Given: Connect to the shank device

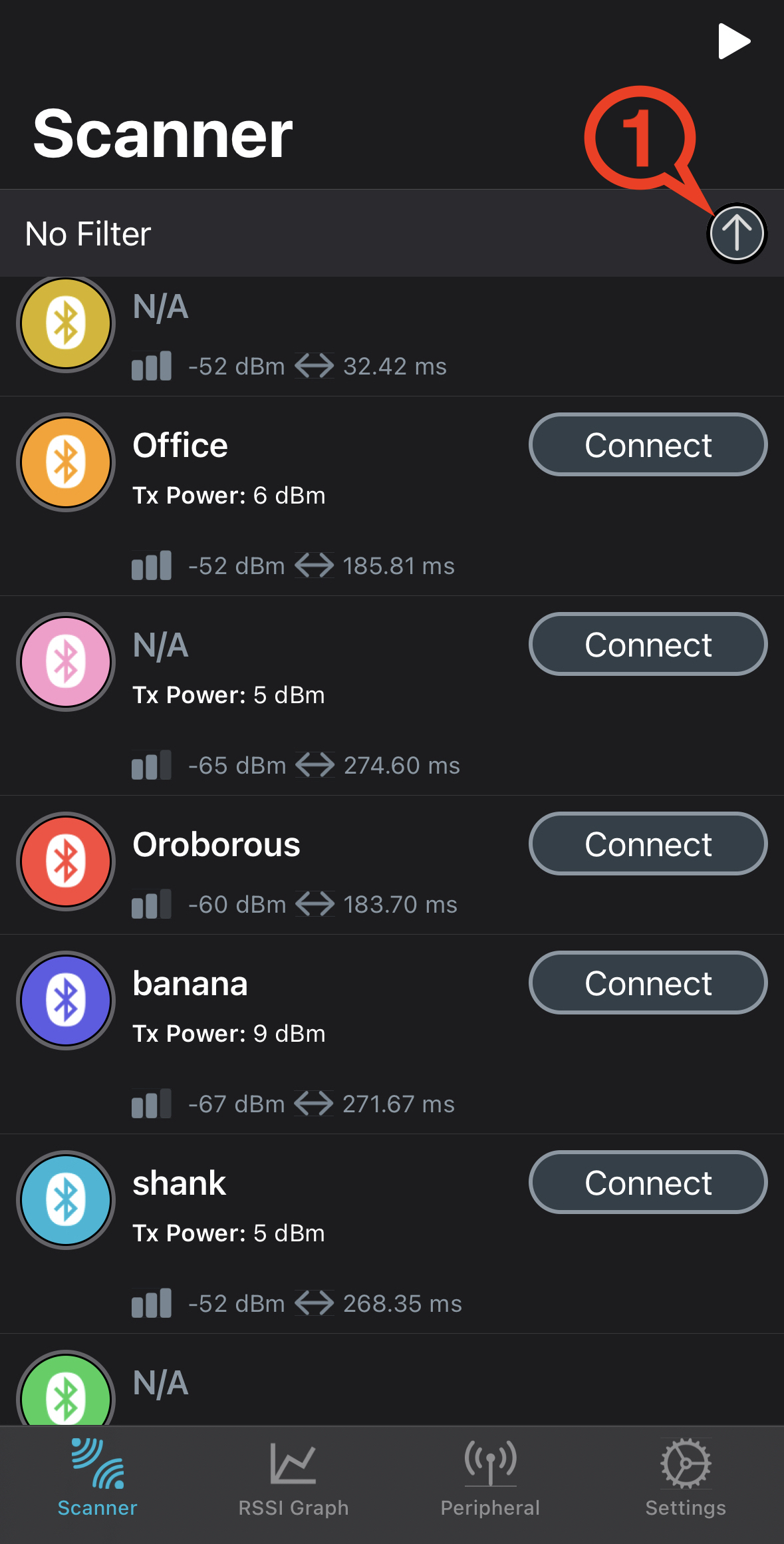Looking at the screenshot, I should (x=648, y=1182).
